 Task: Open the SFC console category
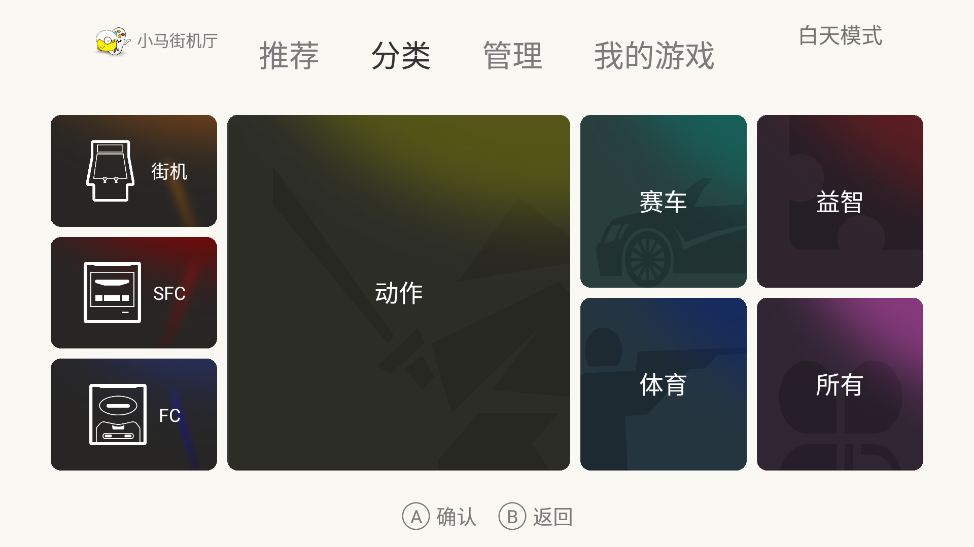[134, 293]
